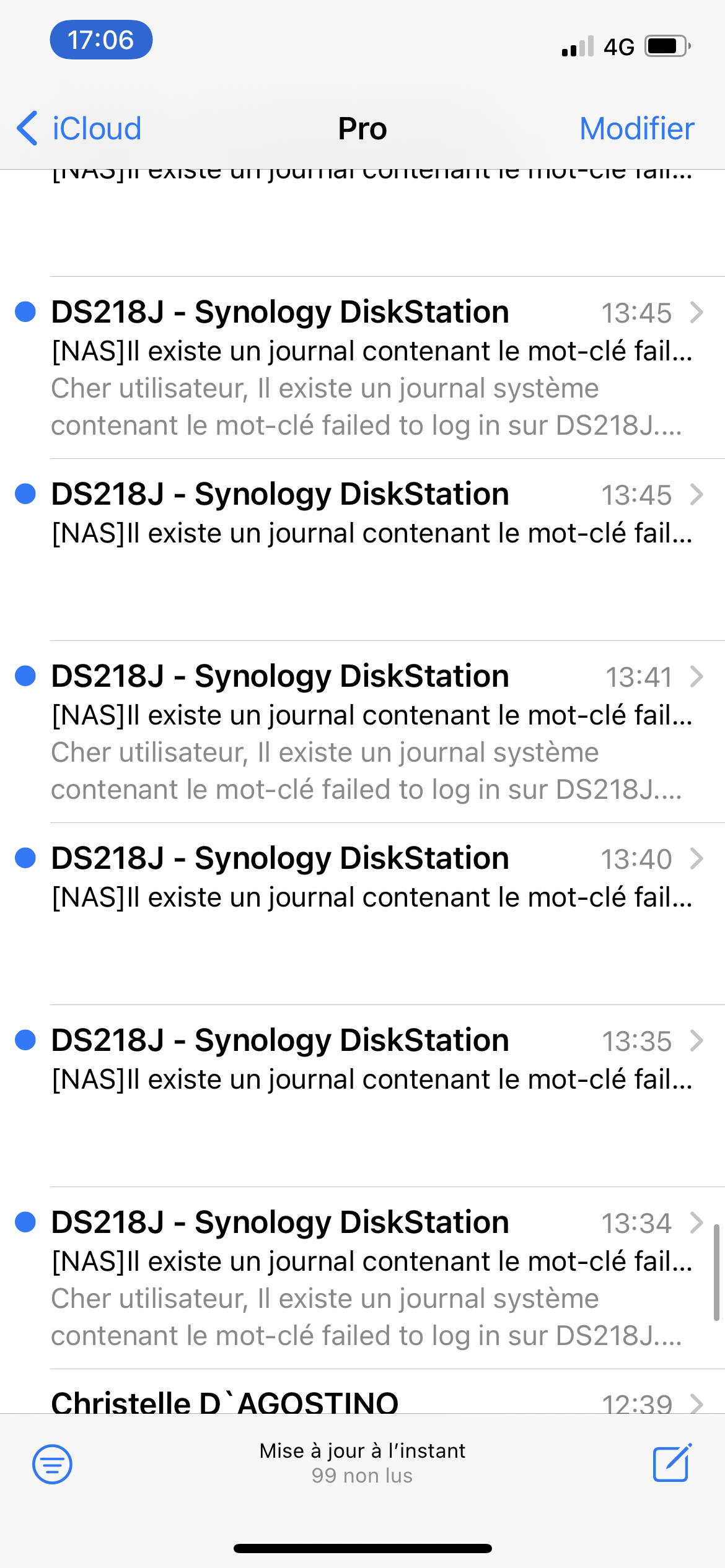725x1568 pixels.
Task: Open the email from Christelle D`AGOSTINO
Action: [372, 1401]
